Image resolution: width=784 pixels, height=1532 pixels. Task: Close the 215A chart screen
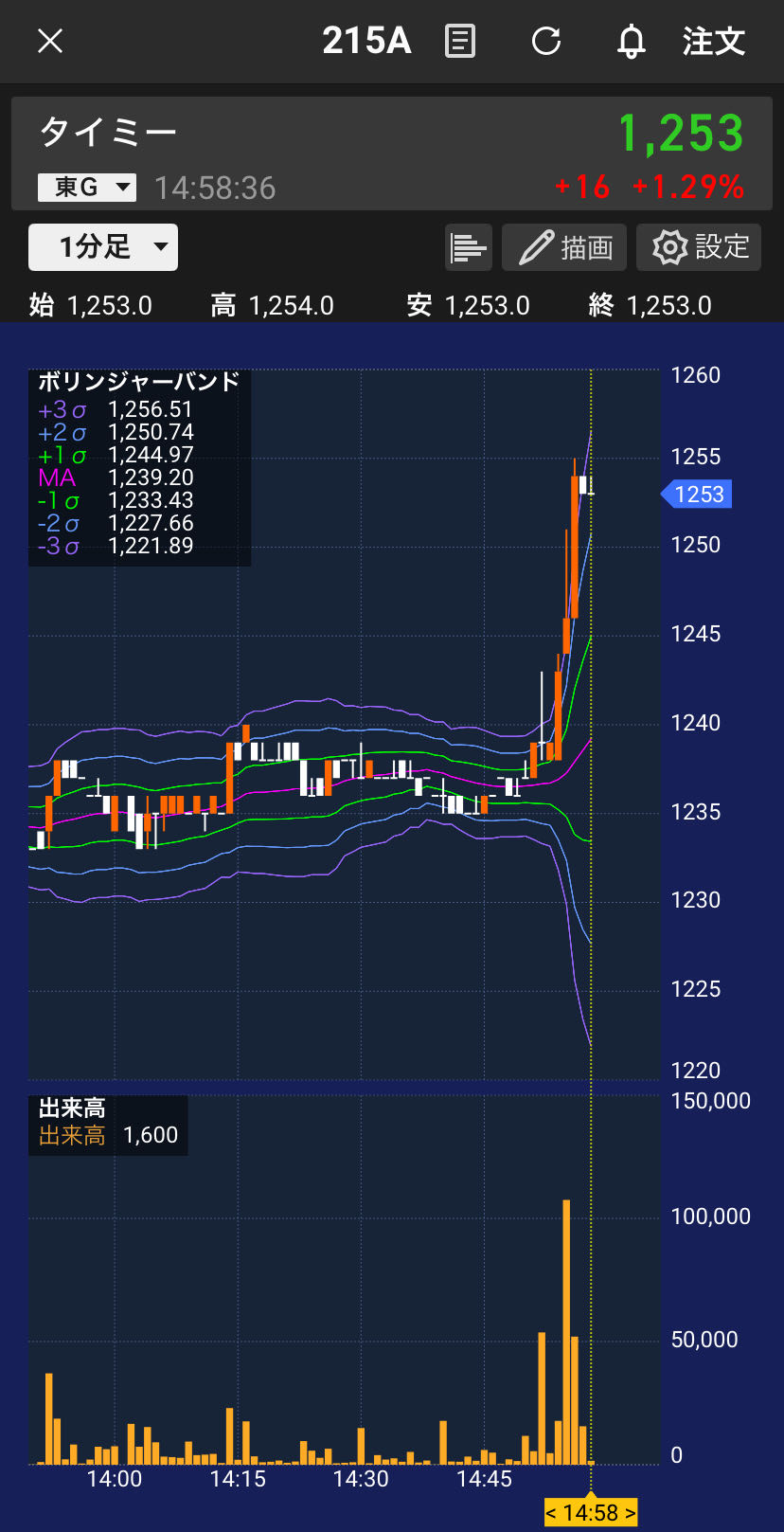[49, 41]
